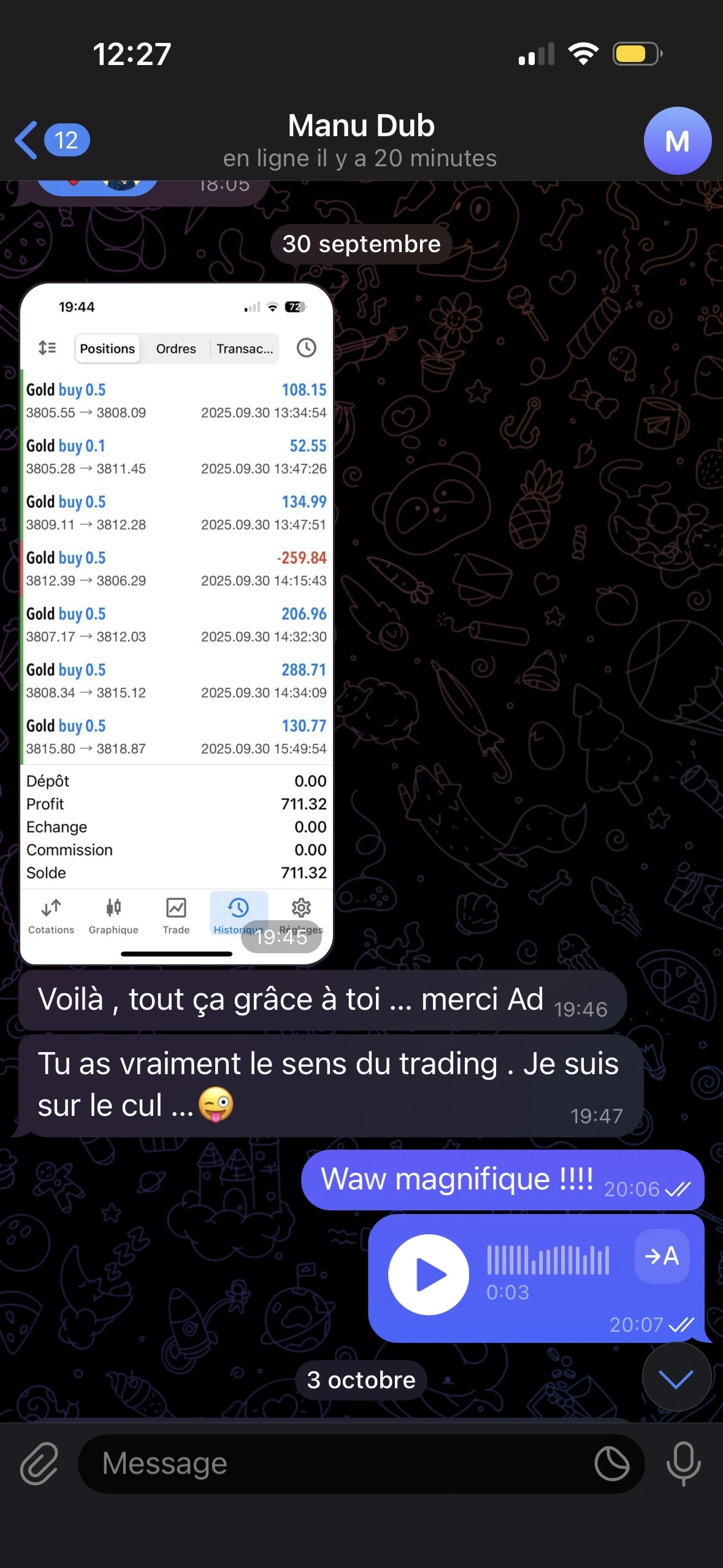Open the Manu Dub contact info header
This screenshot has height=1568, width=723.
361,140
